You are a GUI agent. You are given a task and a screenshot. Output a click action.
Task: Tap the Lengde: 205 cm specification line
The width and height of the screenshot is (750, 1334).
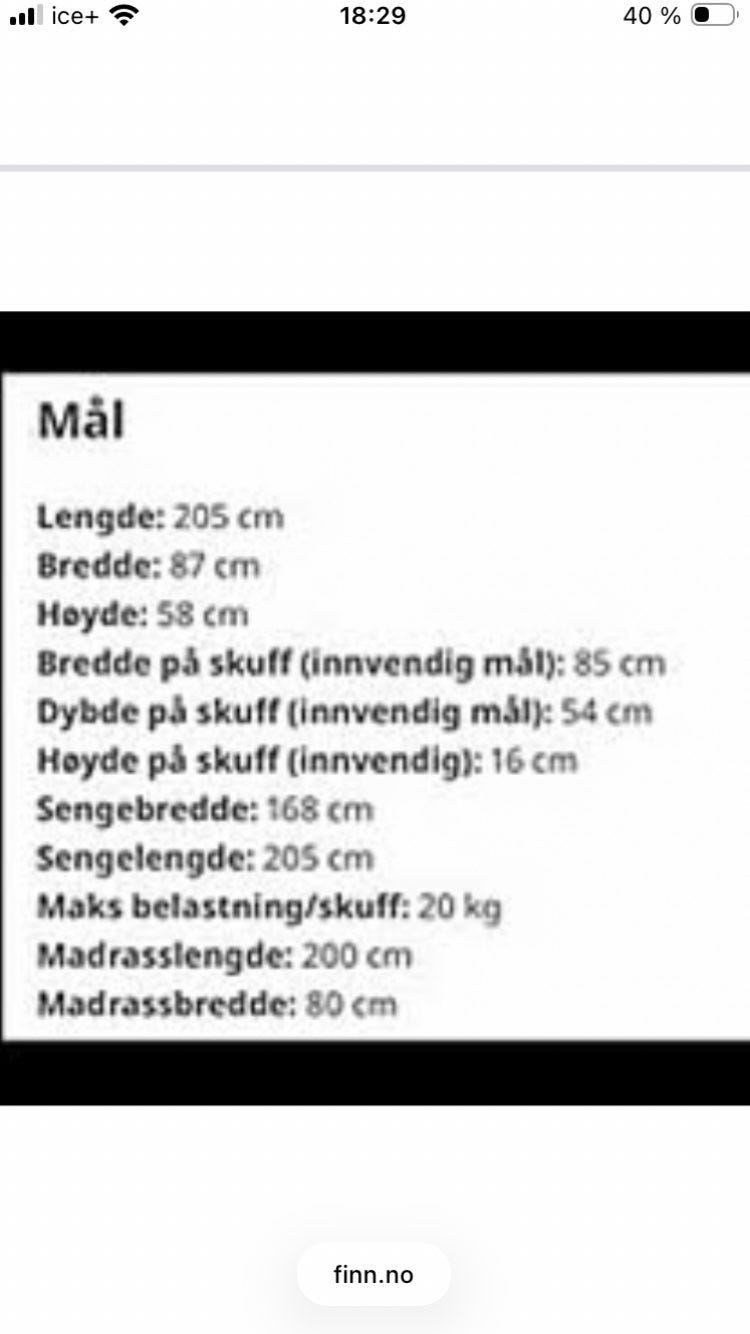pos(160,518)
